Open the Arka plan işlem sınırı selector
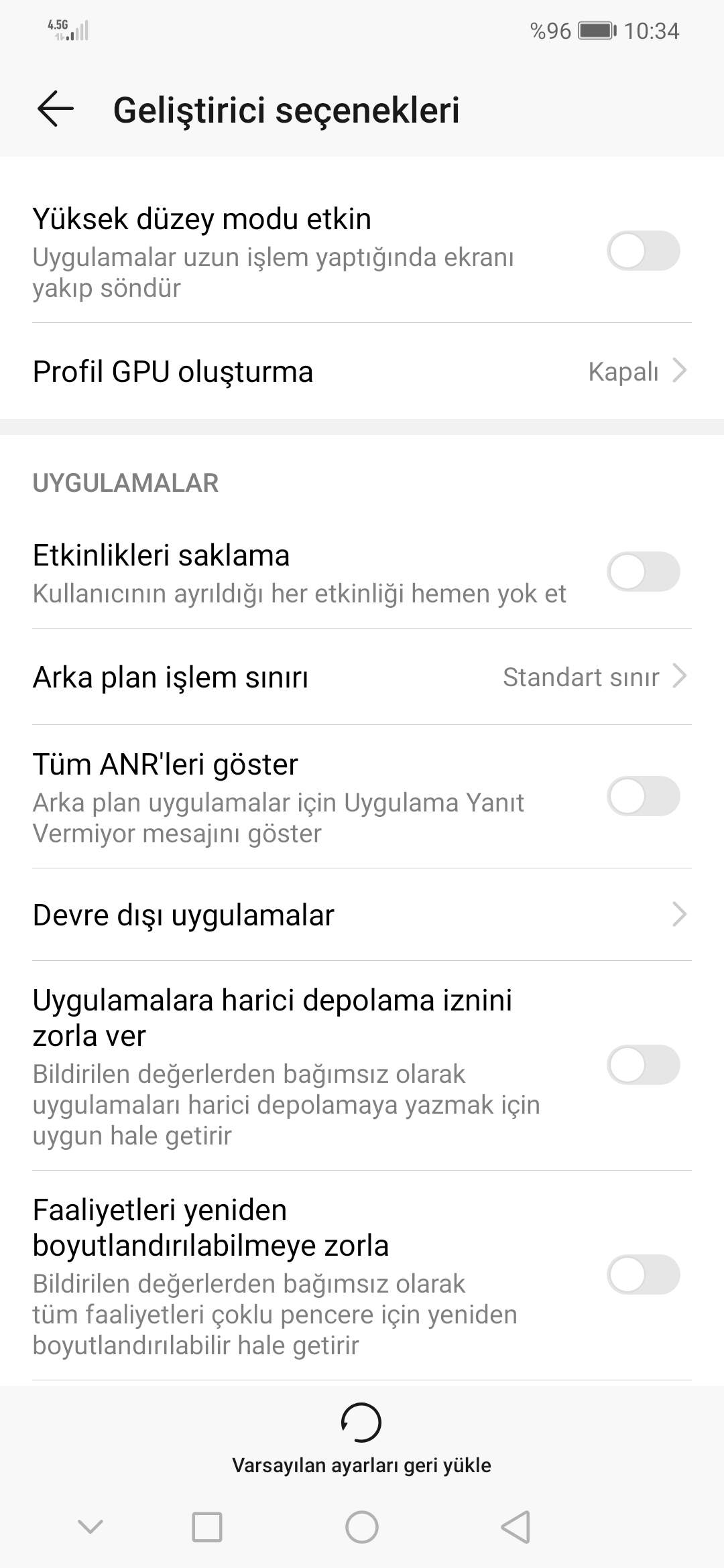Viewport: 724px width, 1568px height. pyautogui.click(x=268, y=677)
